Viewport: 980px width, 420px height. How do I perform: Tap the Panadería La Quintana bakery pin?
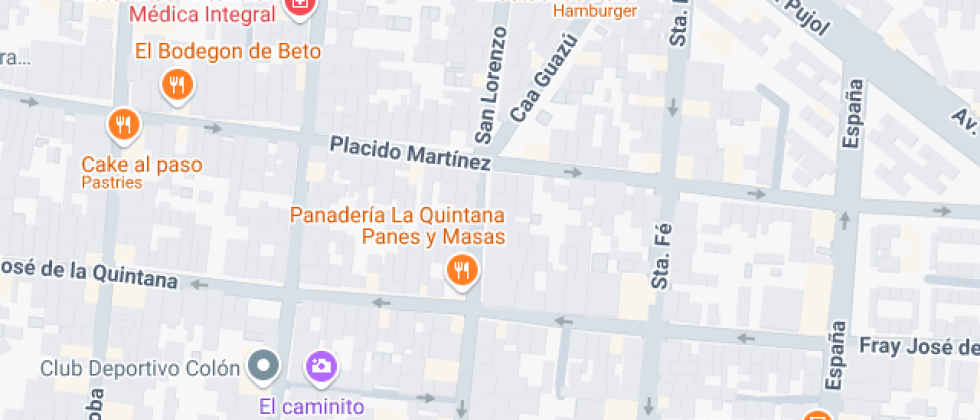coord(461,270)
